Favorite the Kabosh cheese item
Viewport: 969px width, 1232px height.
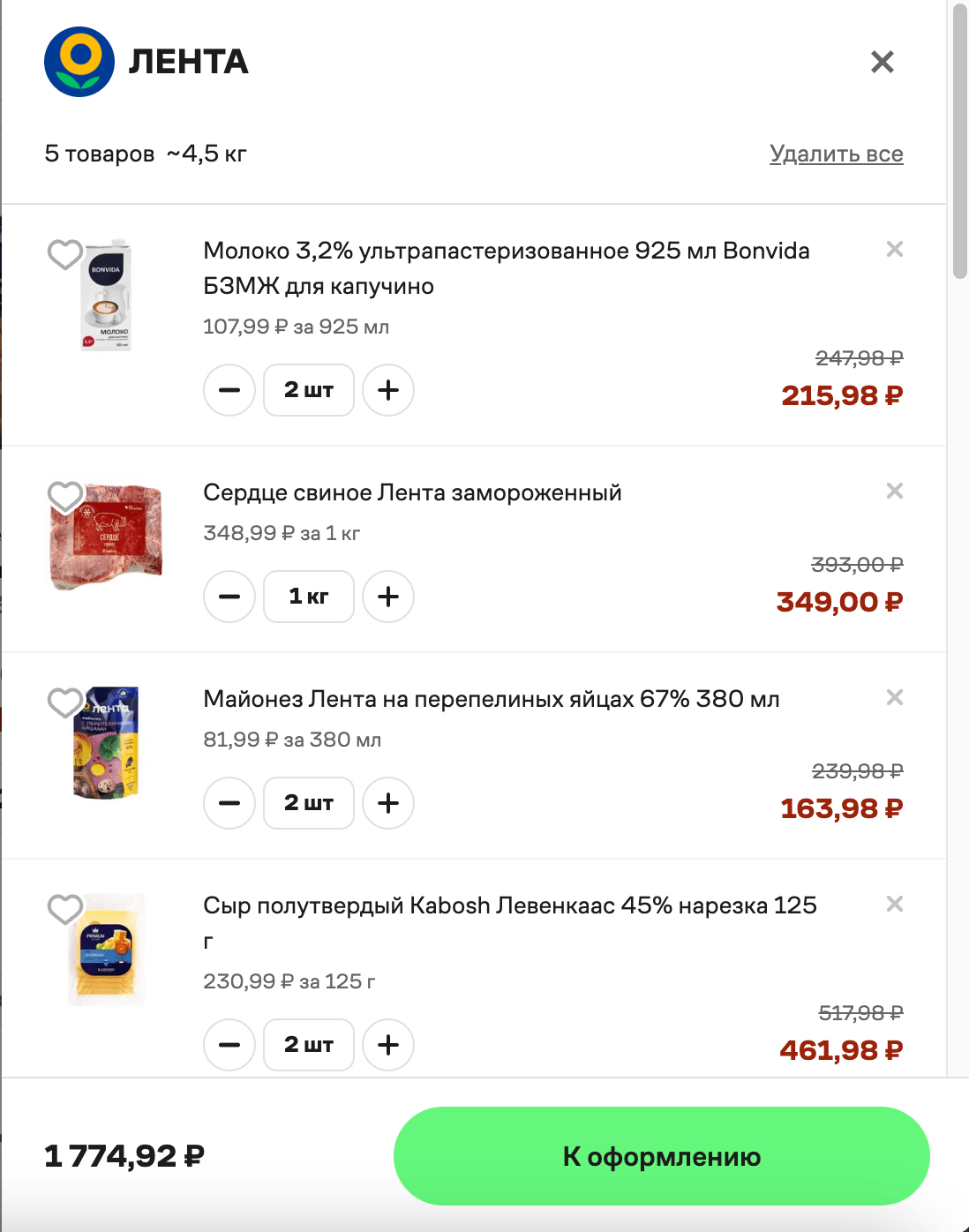[x=64, y=909]
